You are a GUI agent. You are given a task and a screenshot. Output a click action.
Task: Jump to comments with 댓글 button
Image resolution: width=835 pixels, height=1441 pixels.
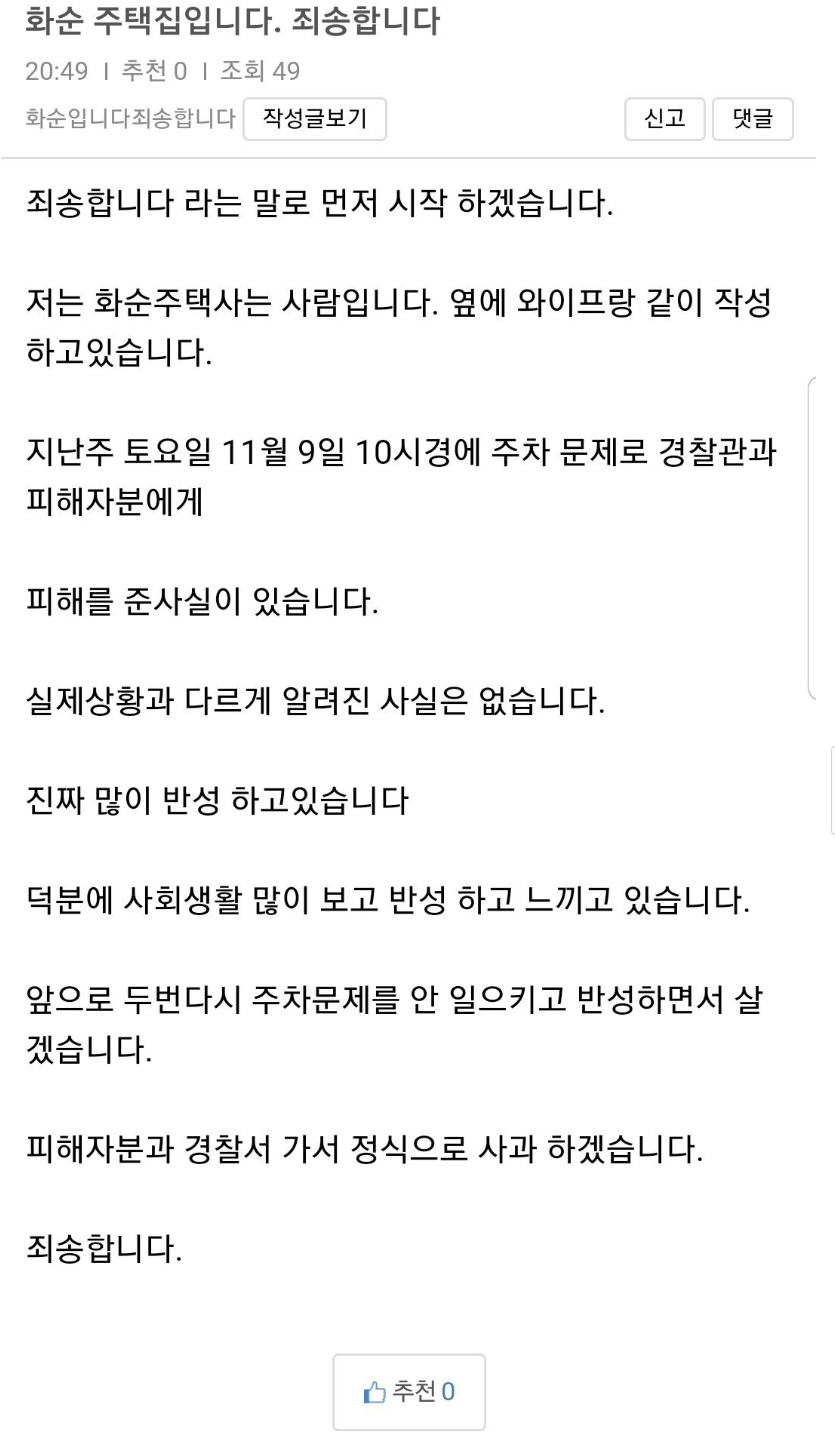pyautogui.click(x=753, y=119)
